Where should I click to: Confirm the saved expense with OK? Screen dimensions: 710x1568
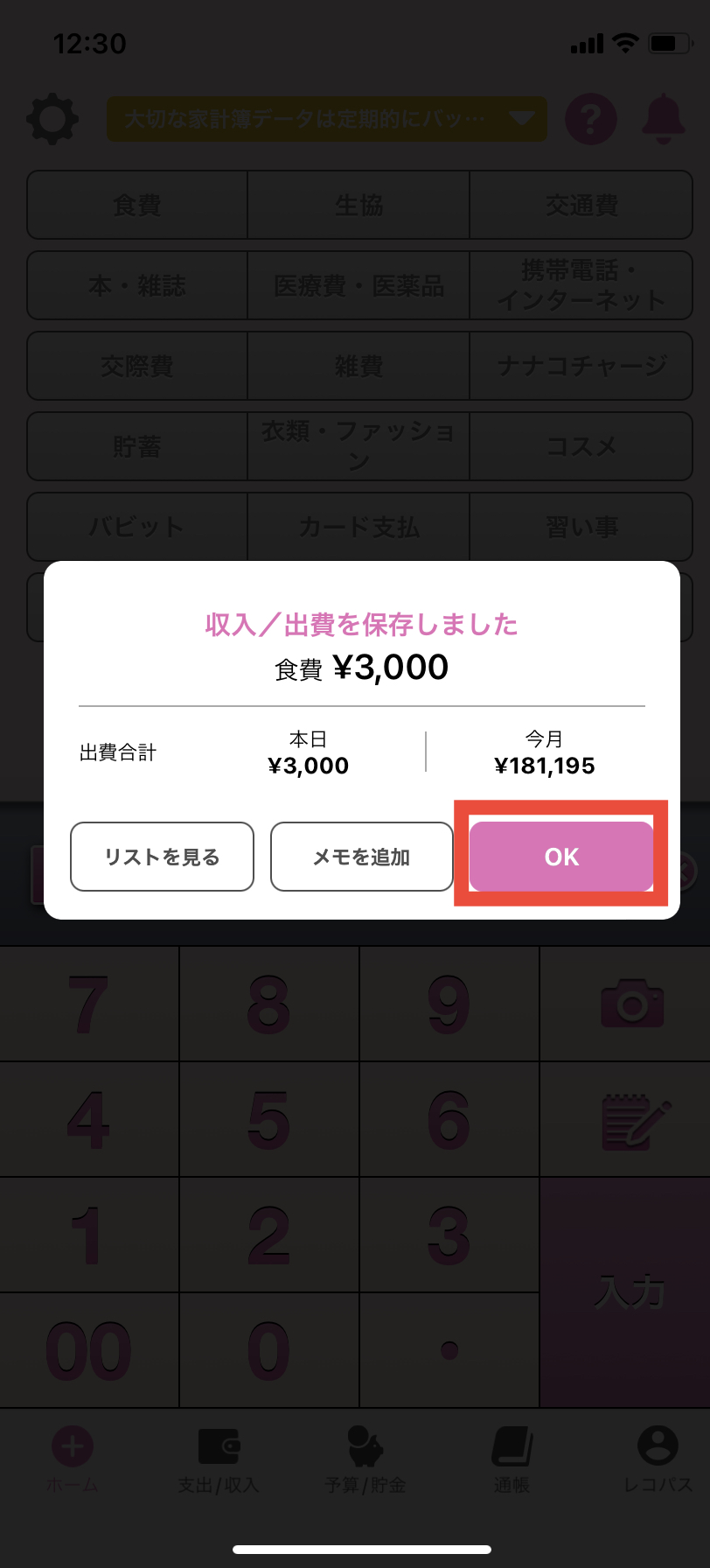click(x=561, y=856)
